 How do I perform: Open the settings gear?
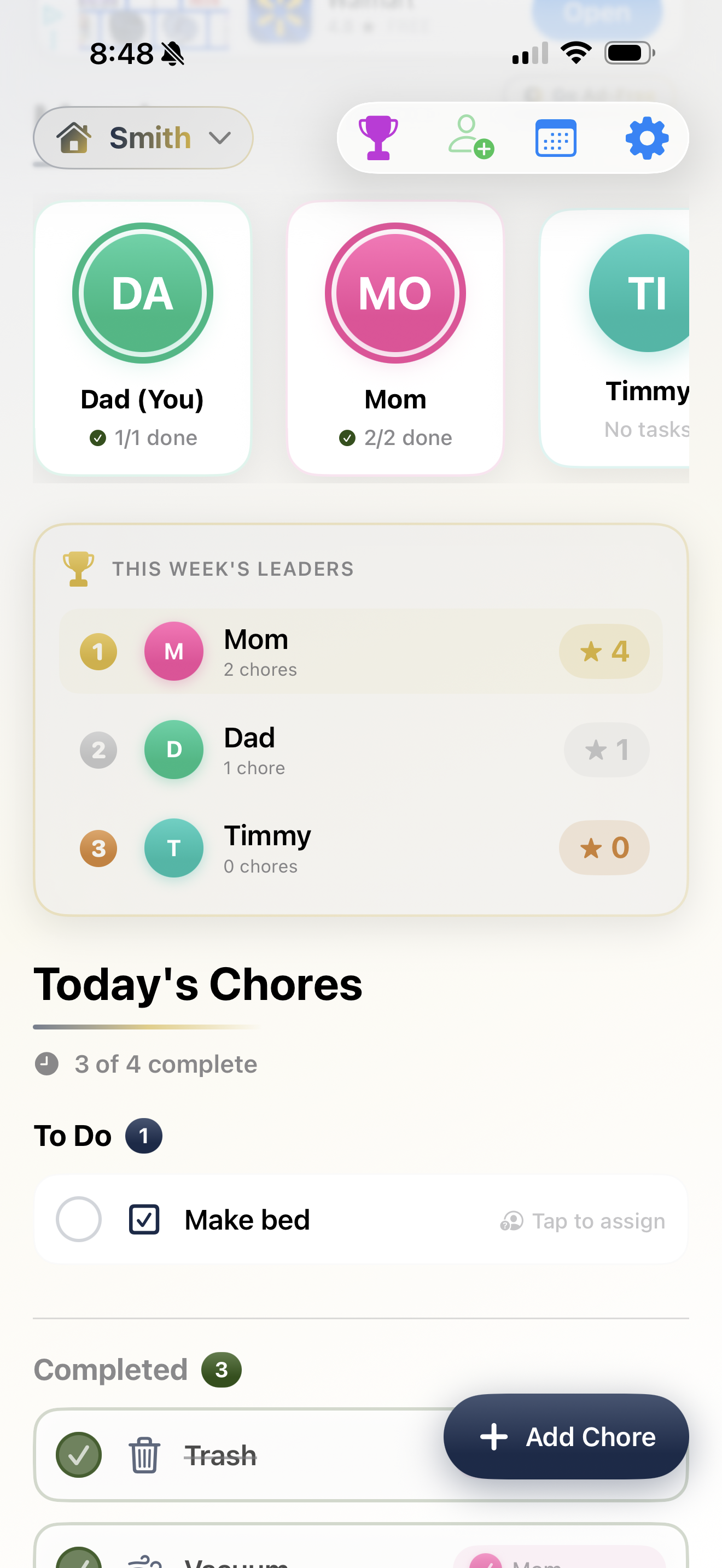tap(647, 138)
